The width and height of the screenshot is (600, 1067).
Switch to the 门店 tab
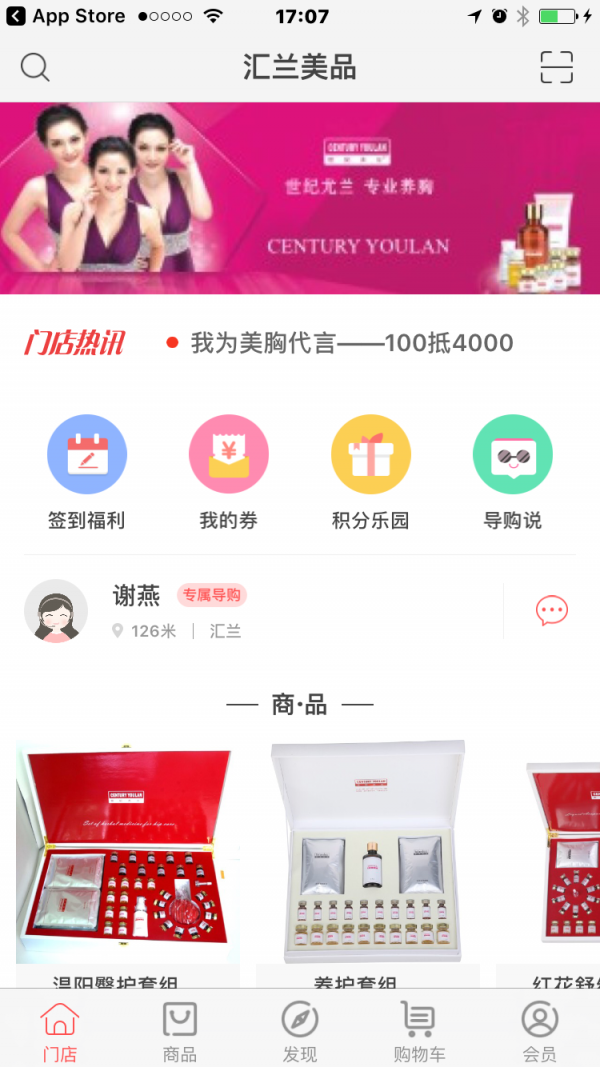pyautogui.click(x=60, y=1030)
